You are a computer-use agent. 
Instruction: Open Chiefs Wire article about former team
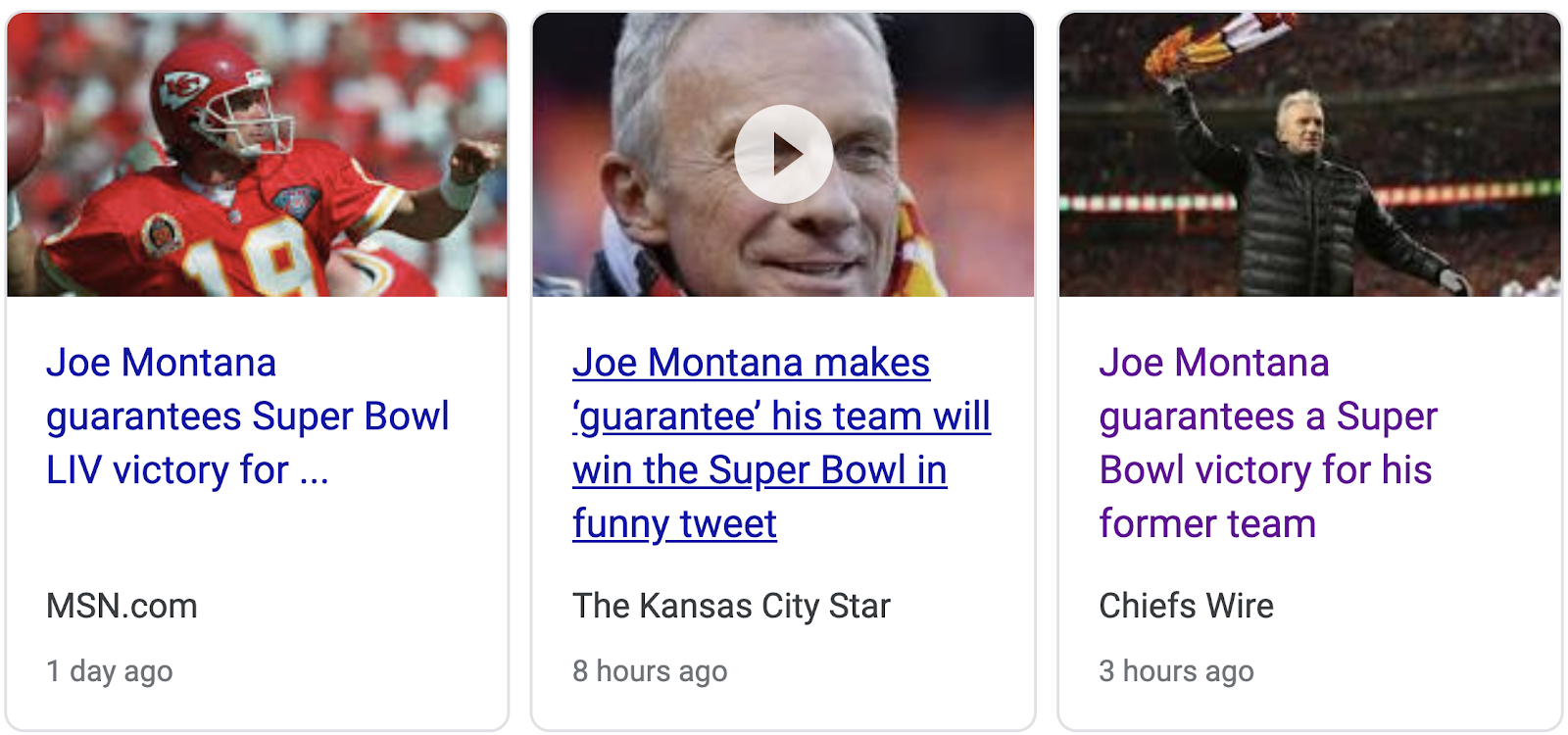1267,443
